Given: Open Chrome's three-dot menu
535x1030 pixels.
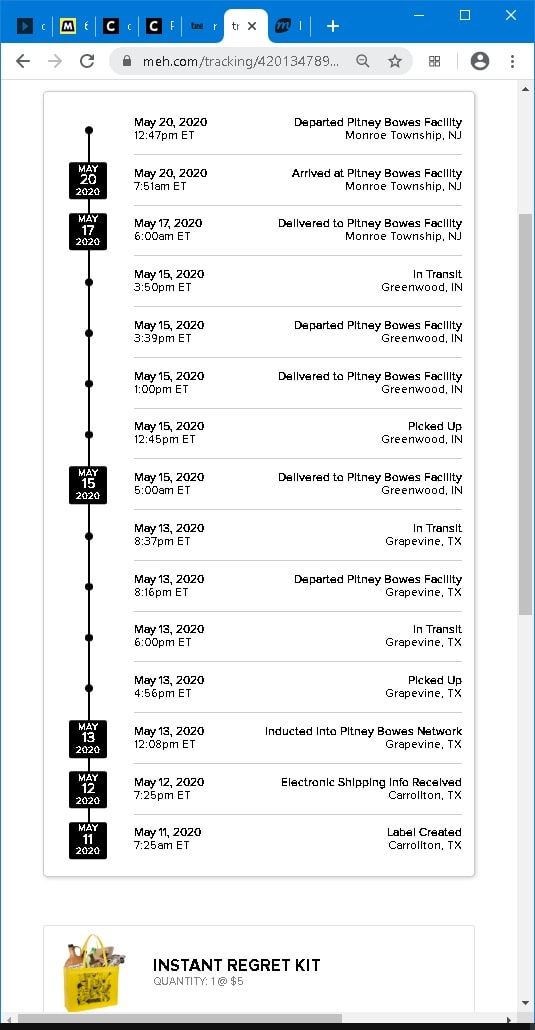Looking at the screenshot, I should pos(512,61).
